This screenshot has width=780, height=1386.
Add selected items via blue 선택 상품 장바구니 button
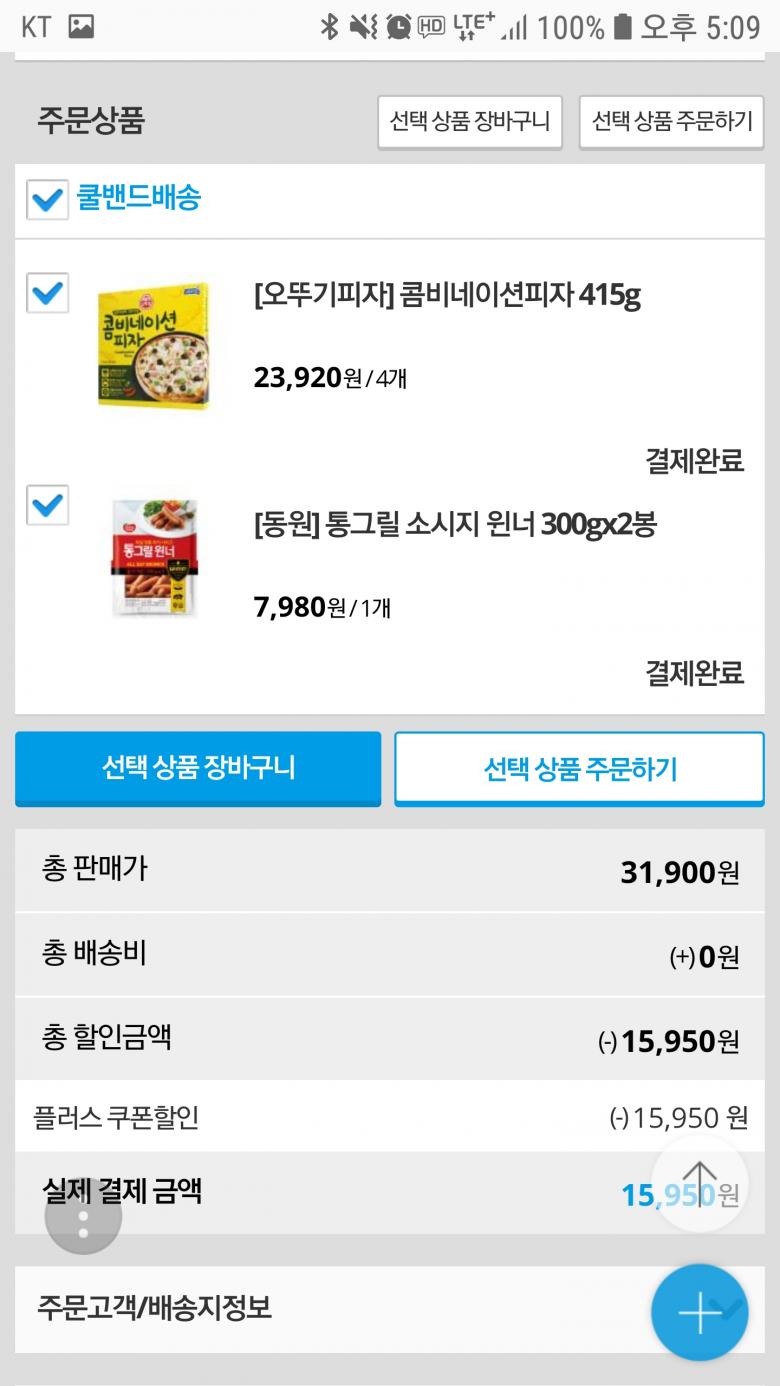point(198,768)
